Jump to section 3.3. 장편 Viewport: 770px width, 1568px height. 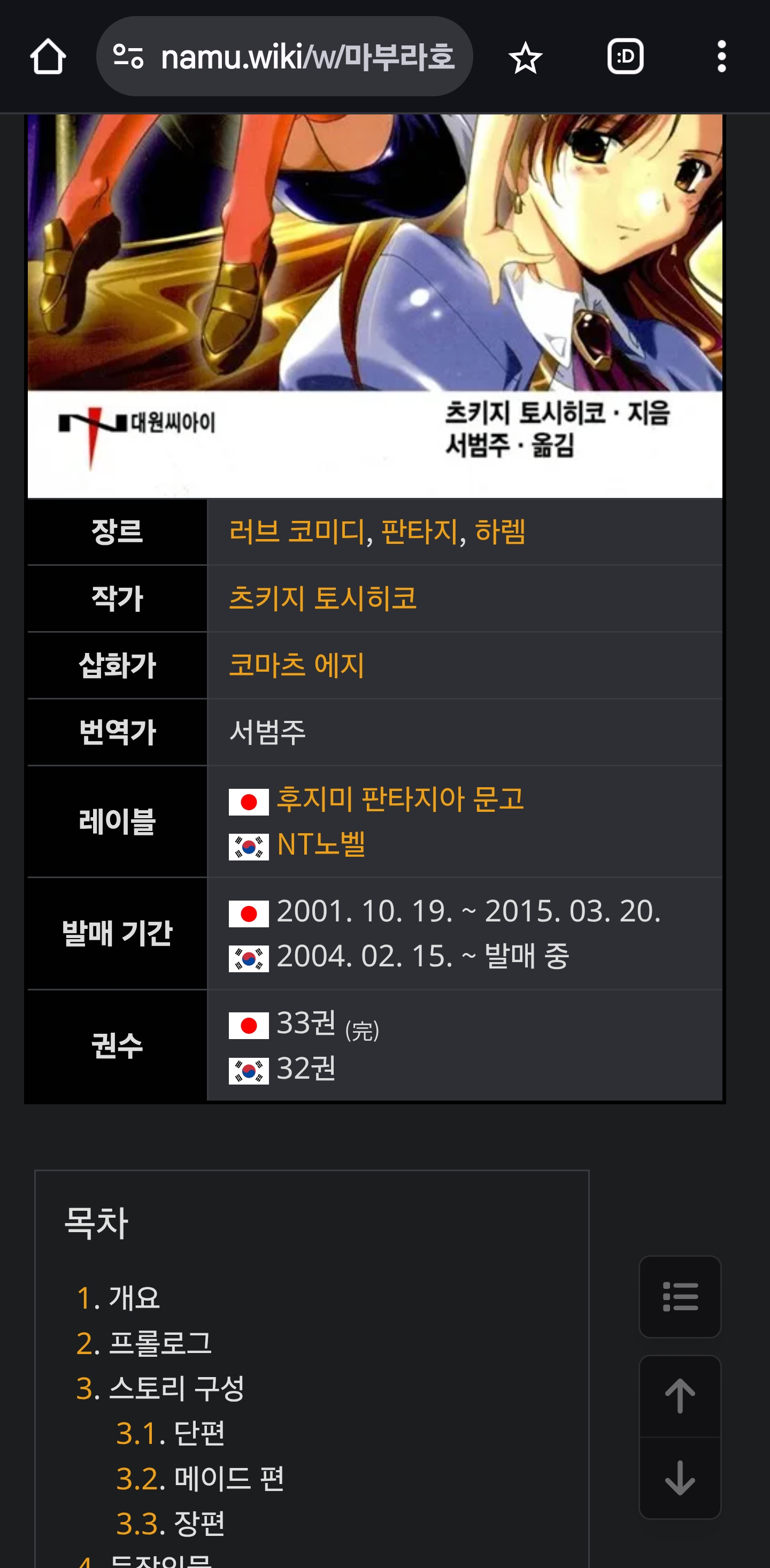pos(171,1524)
